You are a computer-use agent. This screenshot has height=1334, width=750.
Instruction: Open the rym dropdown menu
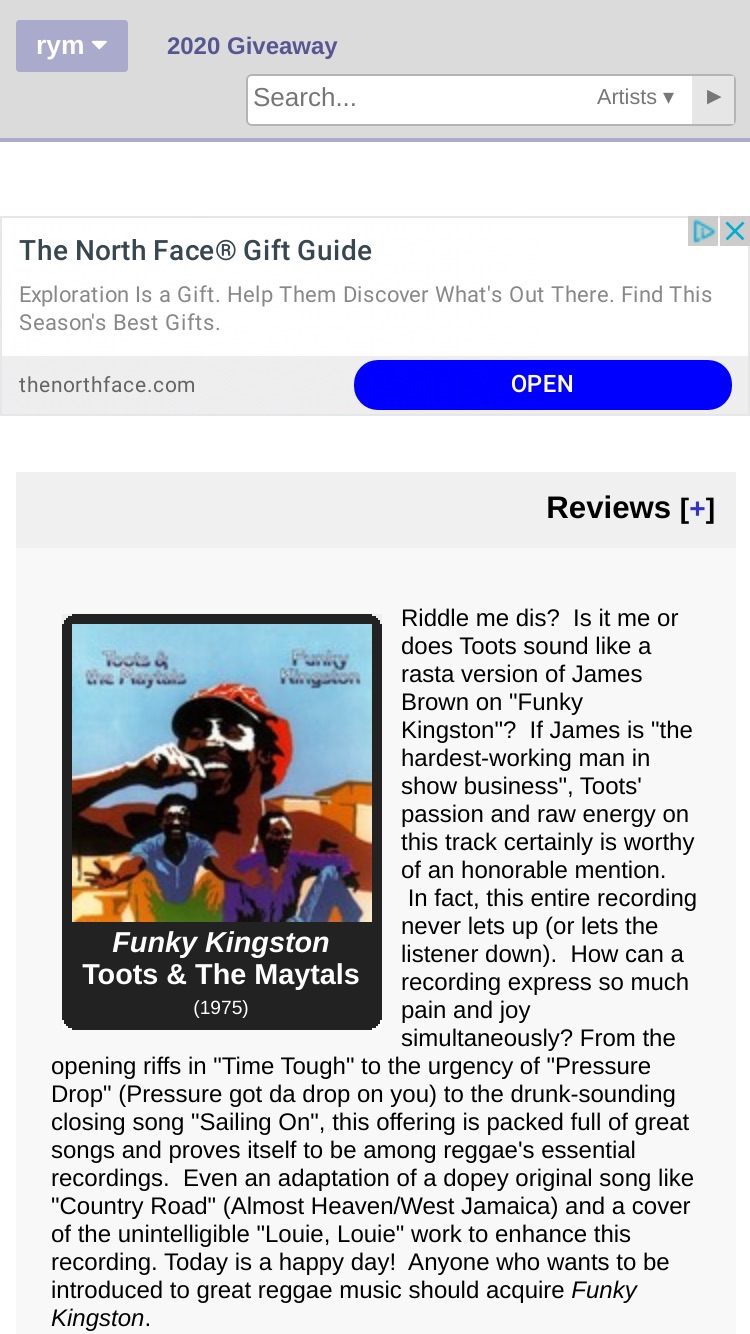click(x=72, y=46)
